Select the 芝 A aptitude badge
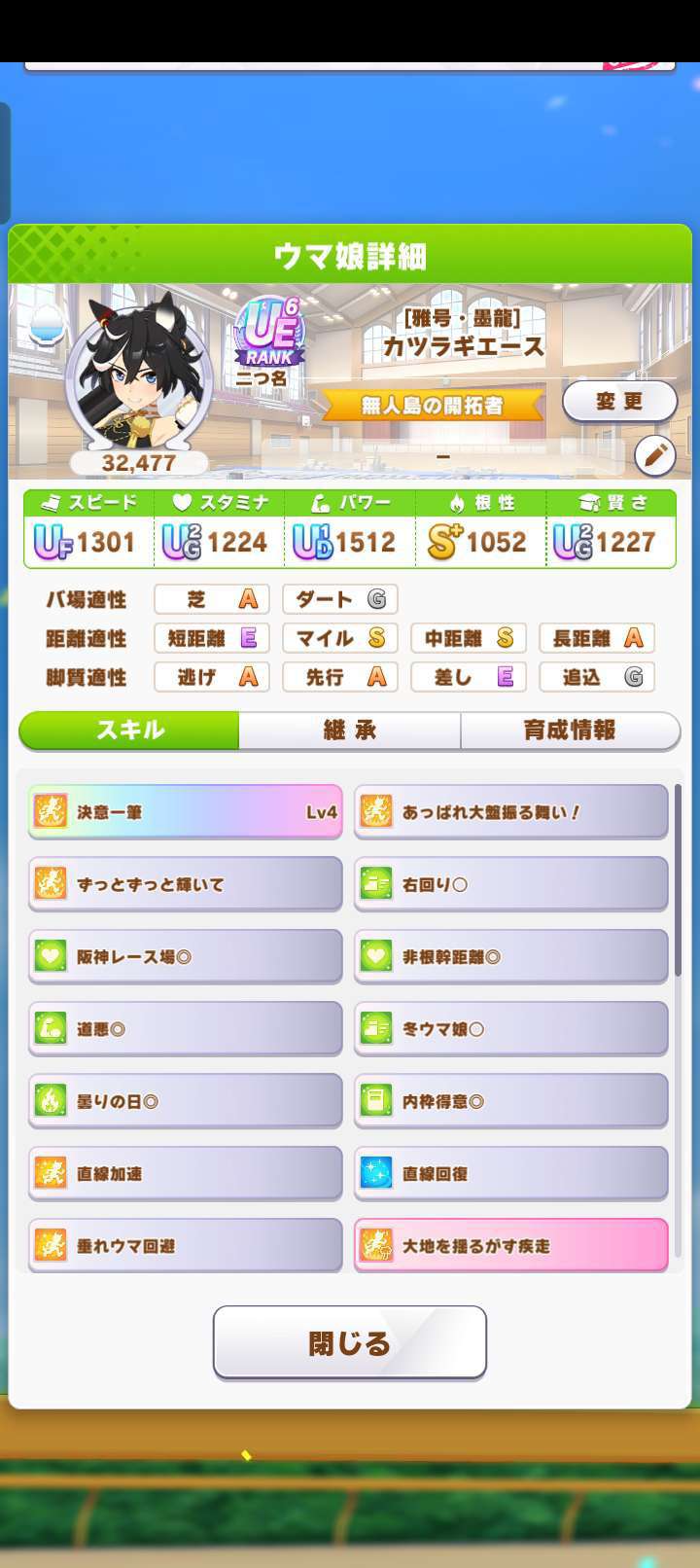 211,599
